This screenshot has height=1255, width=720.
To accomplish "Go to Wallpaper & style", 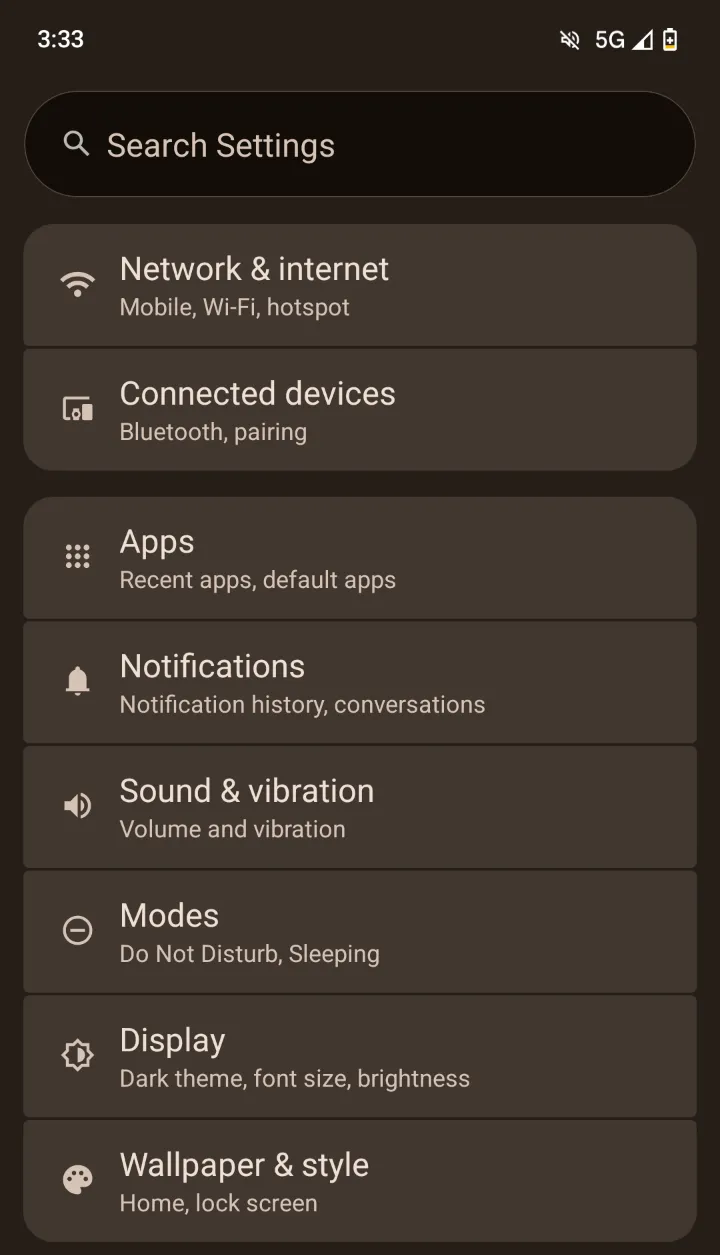I will 360,1181.
